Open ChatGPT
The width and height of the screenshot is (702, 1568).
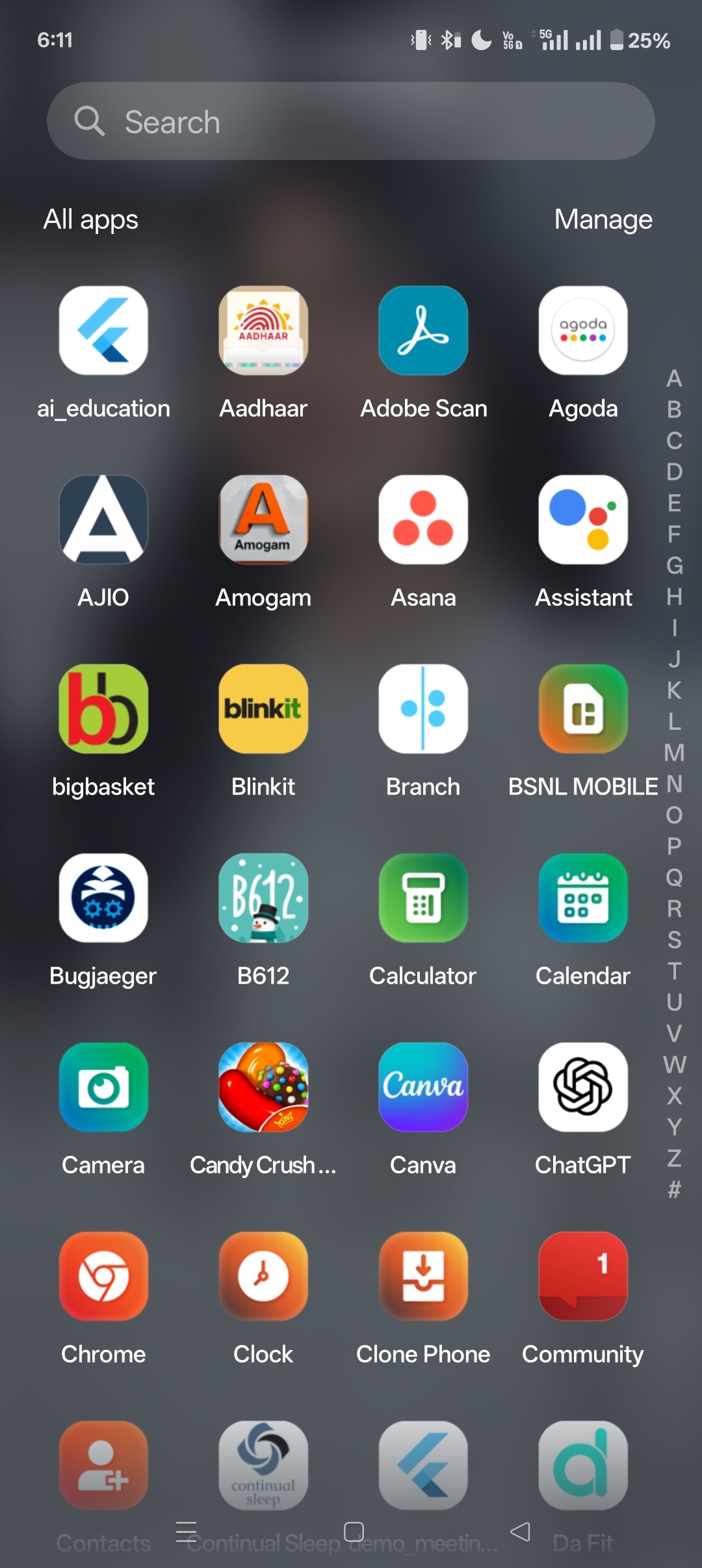583,1088
